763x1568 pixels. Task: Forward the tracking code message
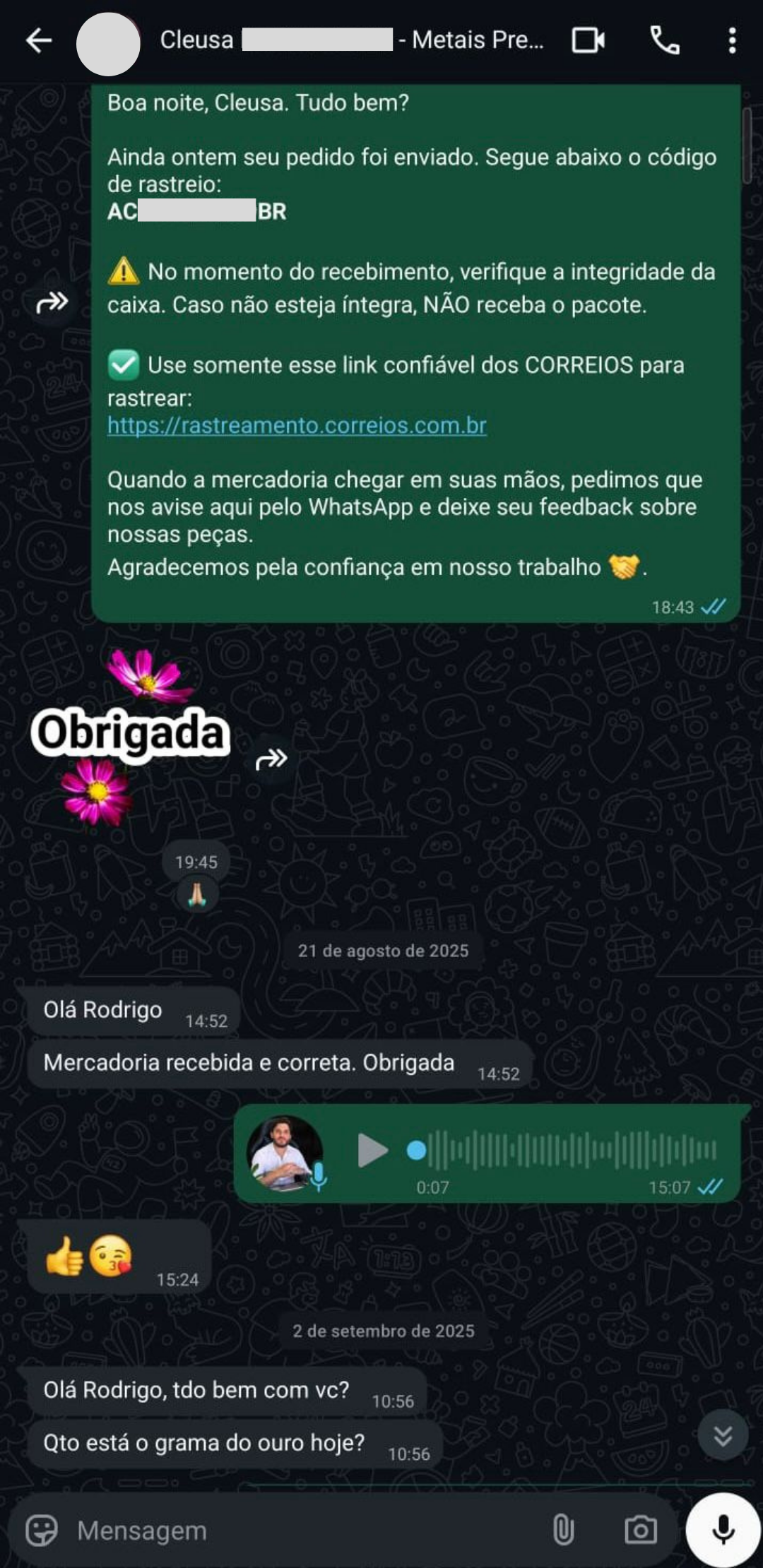coord(52,303)
